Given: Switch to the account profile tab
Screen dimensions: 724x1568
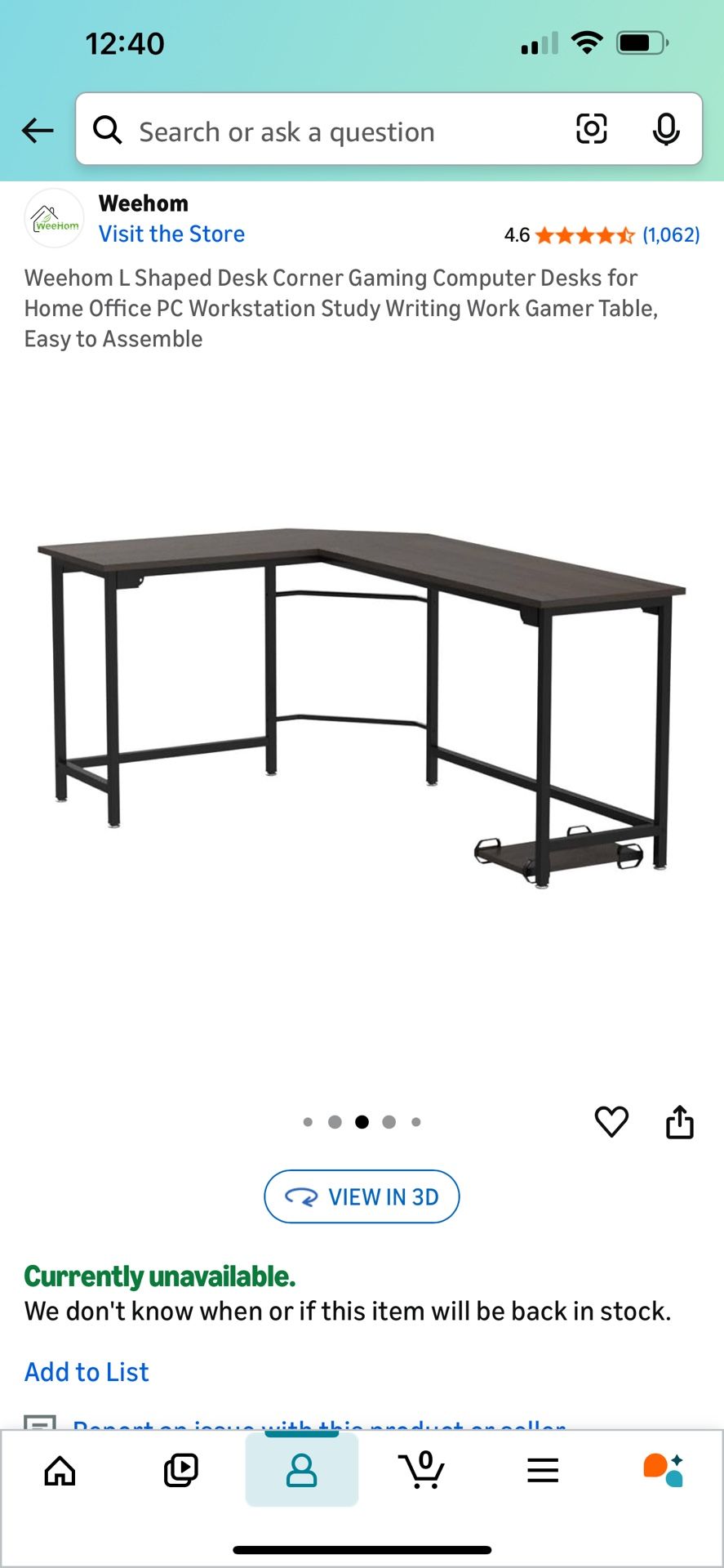Looking at the screenshot, I should pos(301,1471).
